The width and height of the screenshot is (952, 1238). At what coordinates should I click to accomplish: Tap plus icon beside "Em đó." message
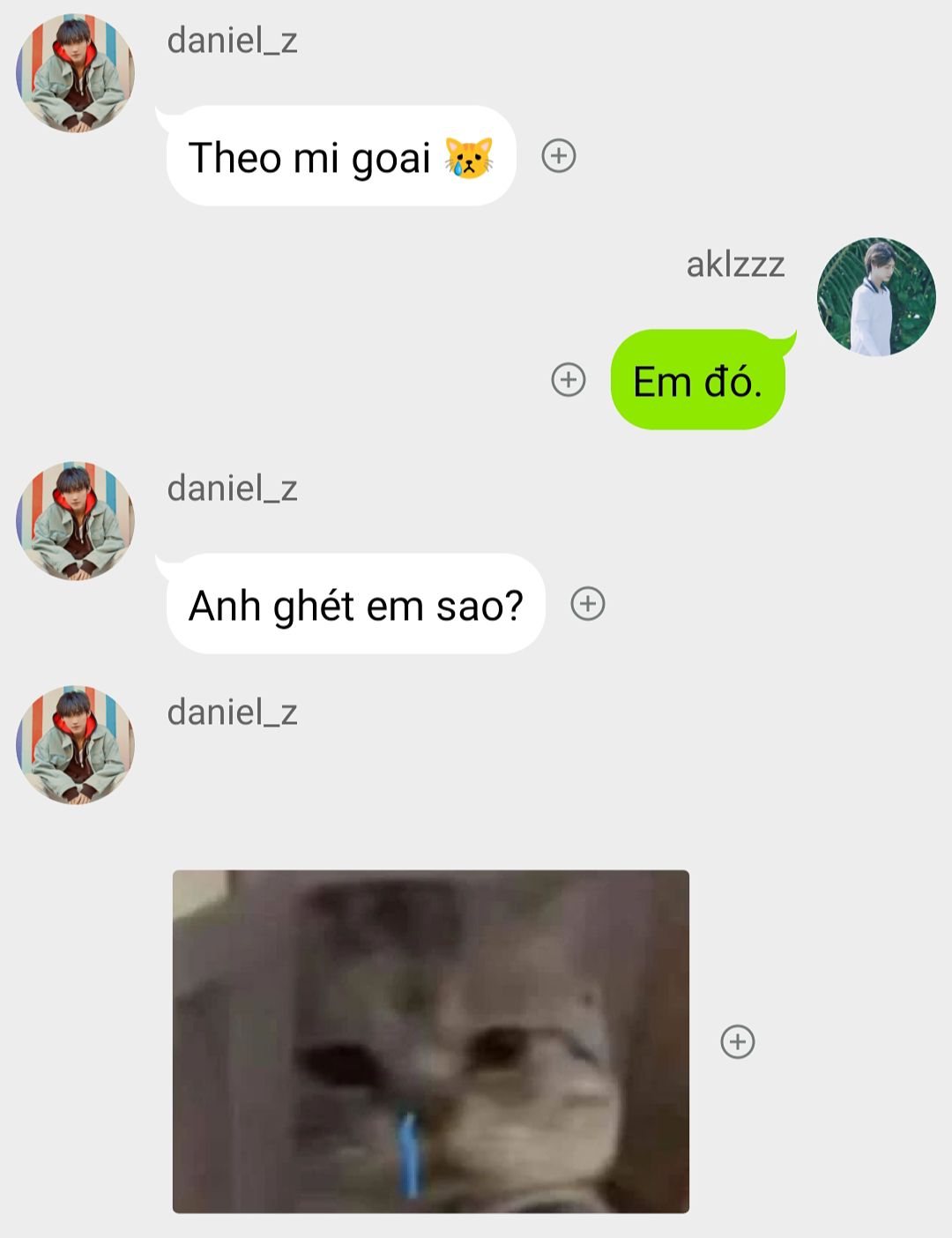click(x=569, y=380)
